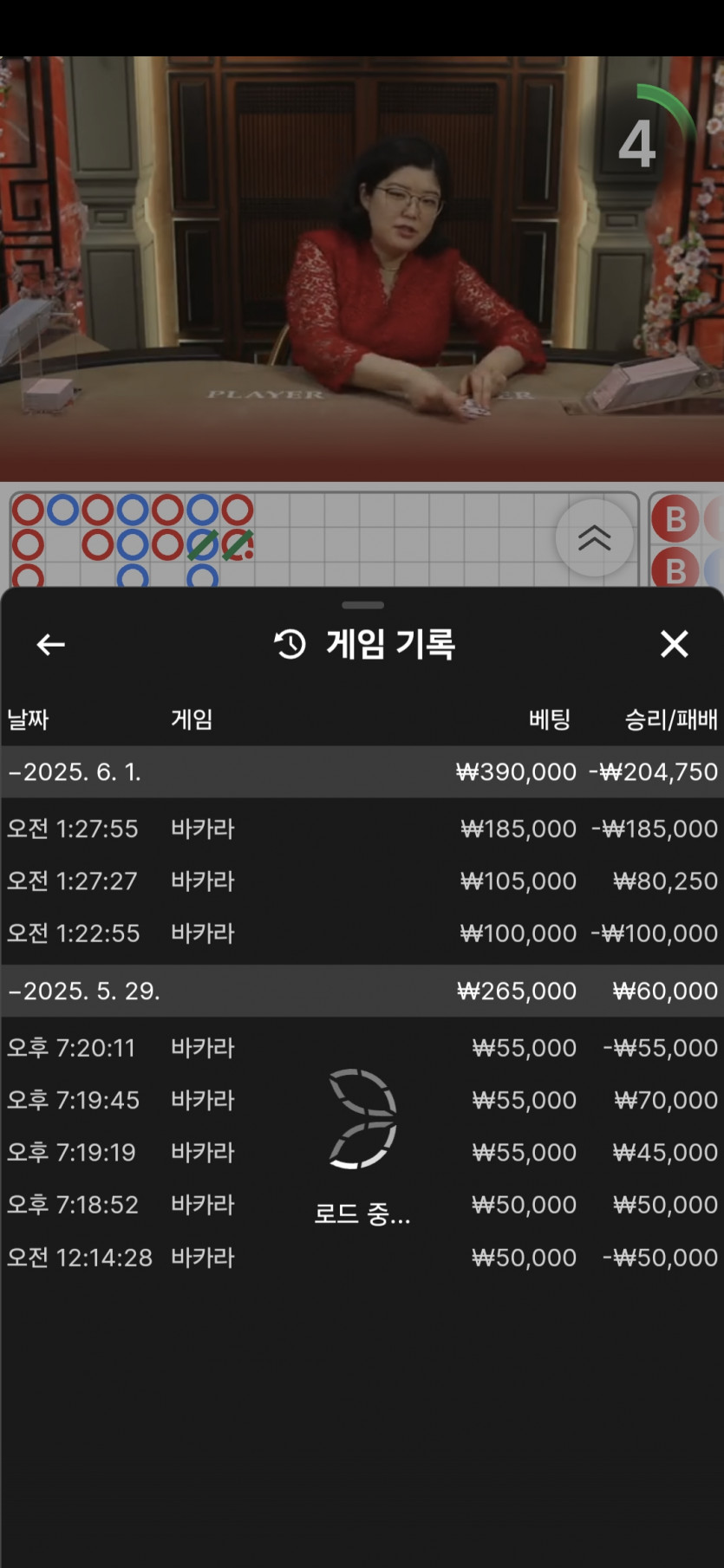Open the 오후 7:20:11 바카라 record
This screenshot has width=724, height=1568.
[362, 1048]
